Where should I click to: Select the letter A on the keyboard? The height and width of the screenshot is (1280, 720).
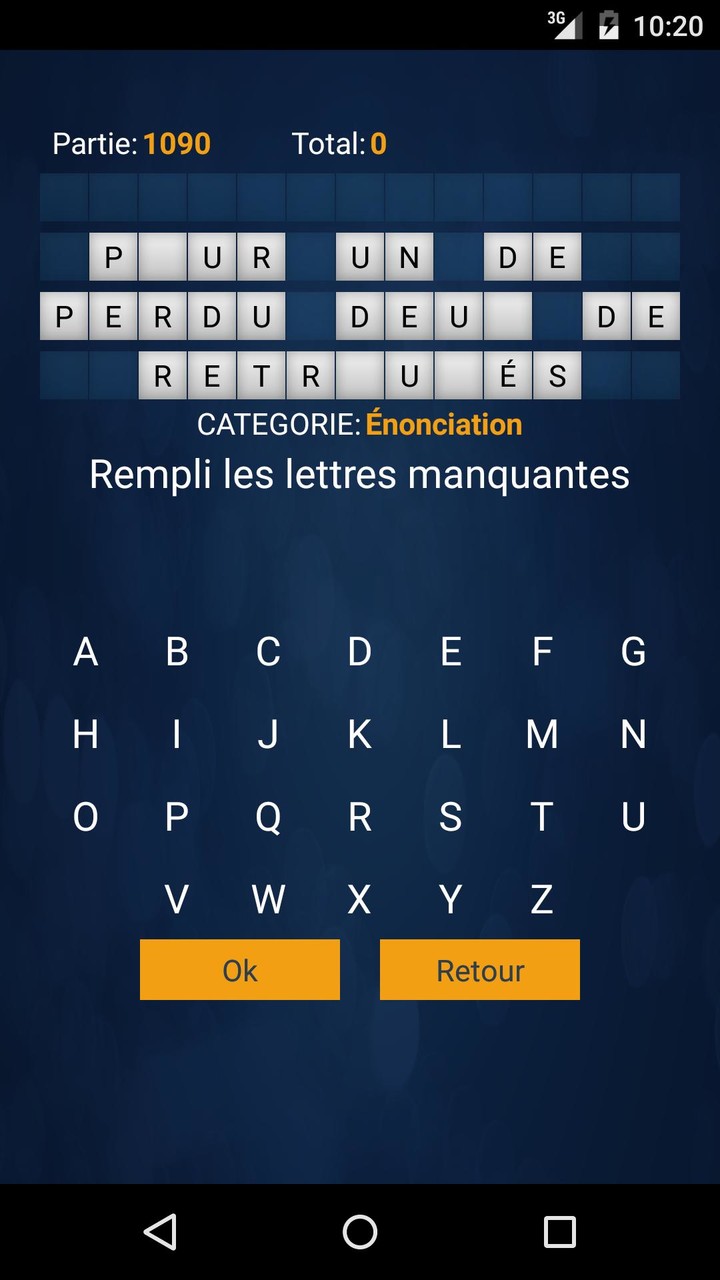pos(85,652)
